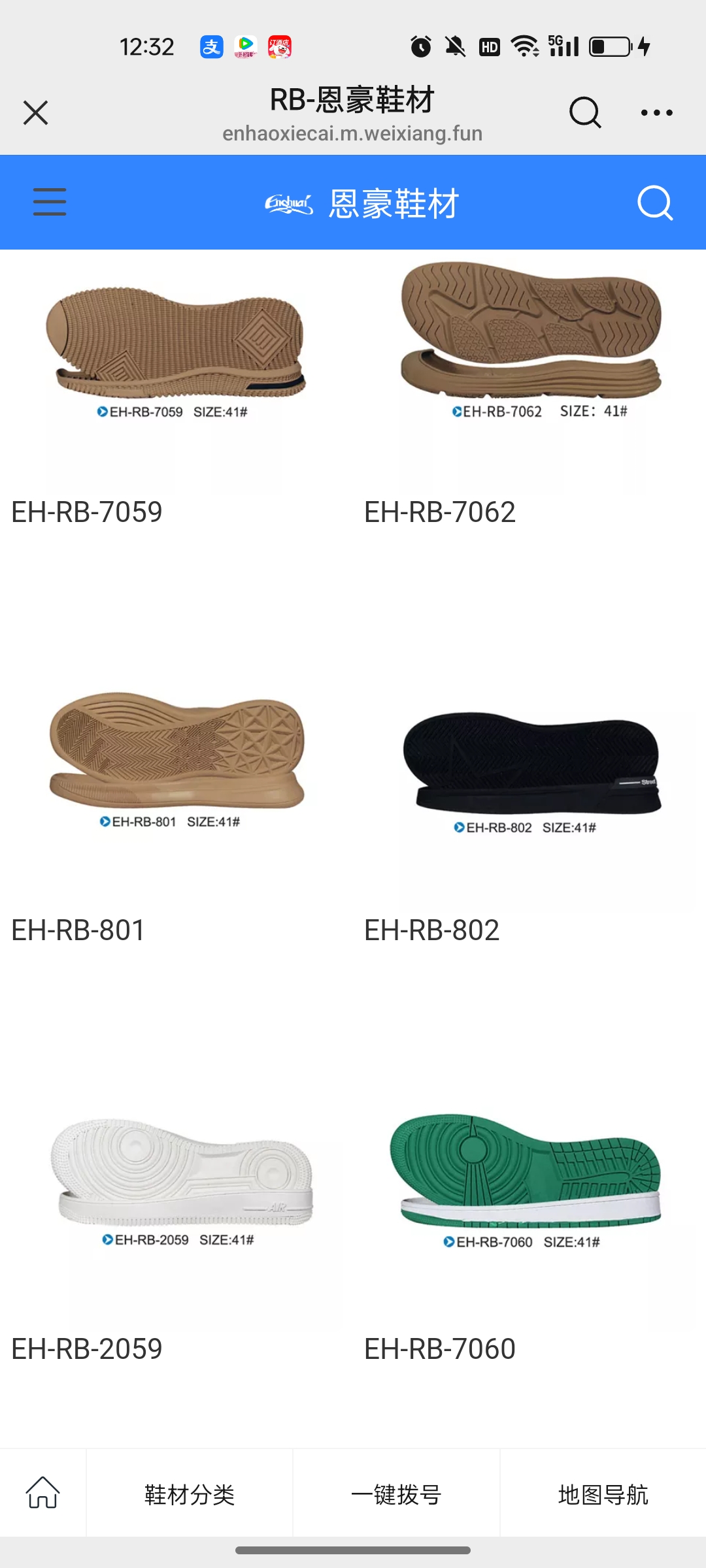706x1568 pixels.
Task: Open the hamburger drawer menu
Action: [50, 202]
